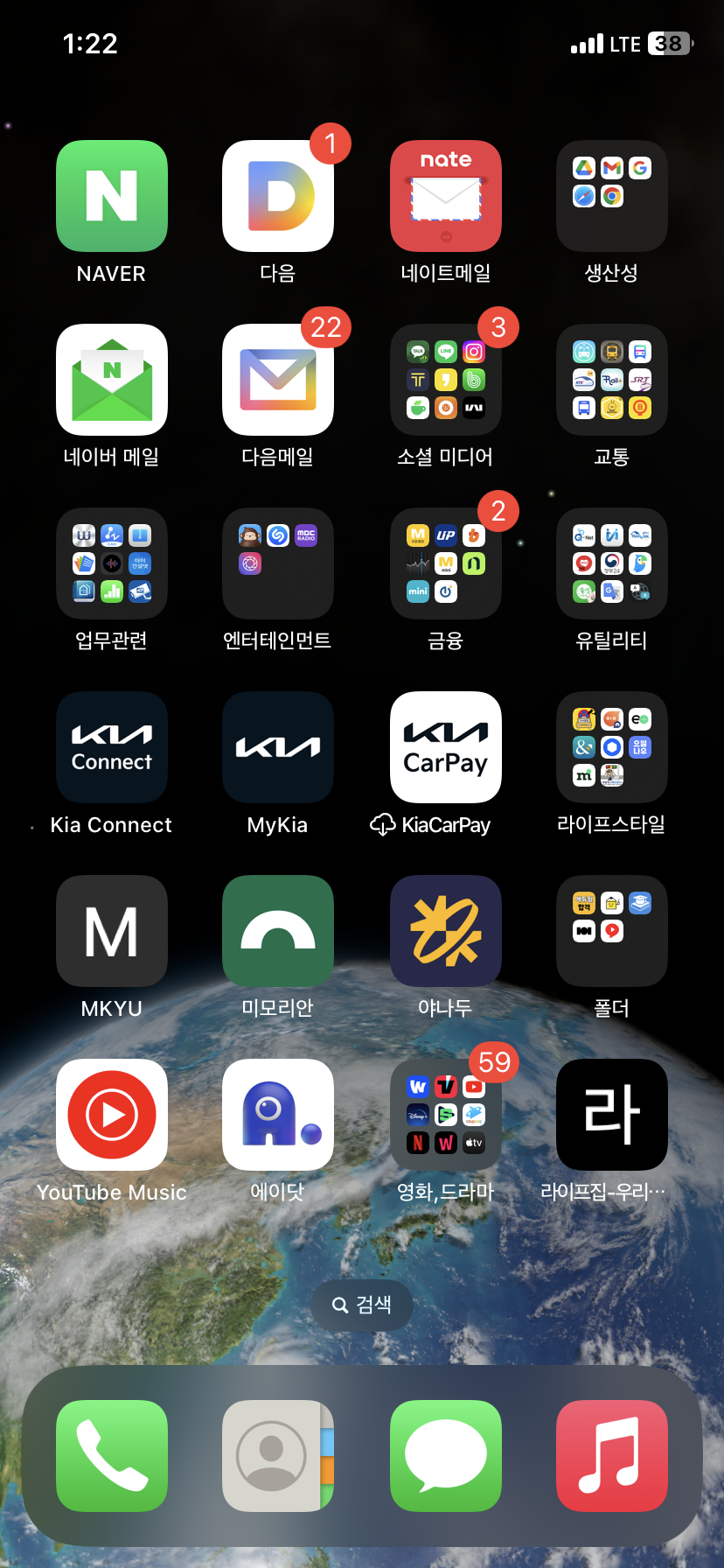Image resolution: width=724 pixels, height=1568 pixels.
Task: Launch the 다음 app
Action: [x=277, y=196]
